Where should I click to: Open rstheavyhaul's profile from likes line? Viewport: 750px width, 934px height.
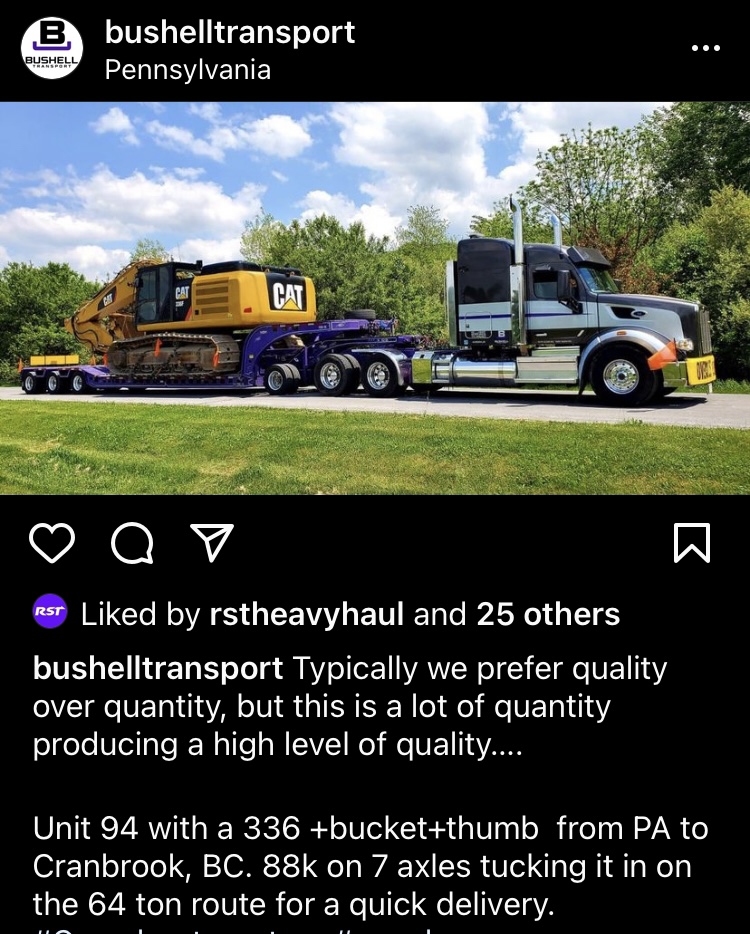tap(306, 614)
